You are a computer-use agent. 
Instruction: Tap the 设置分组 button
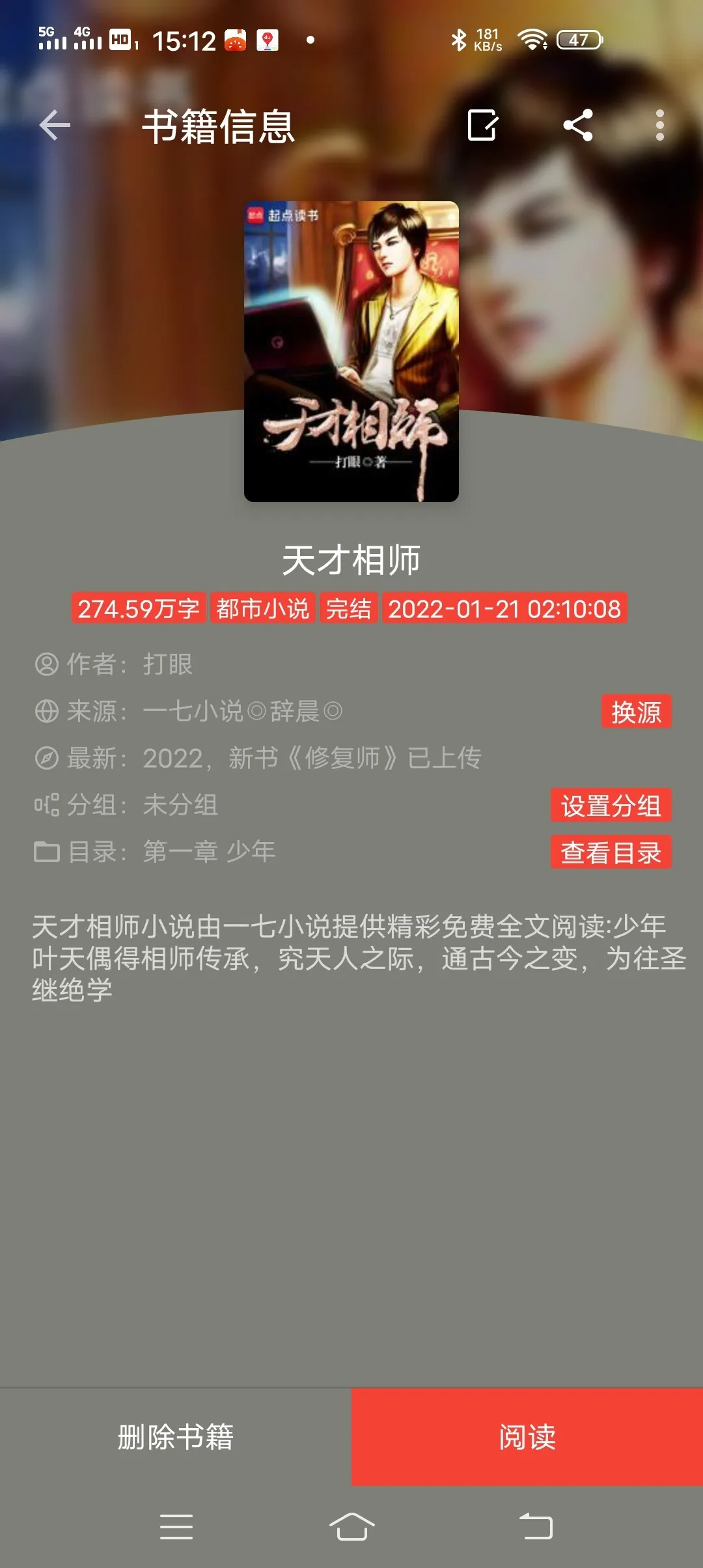click(611, 805)
